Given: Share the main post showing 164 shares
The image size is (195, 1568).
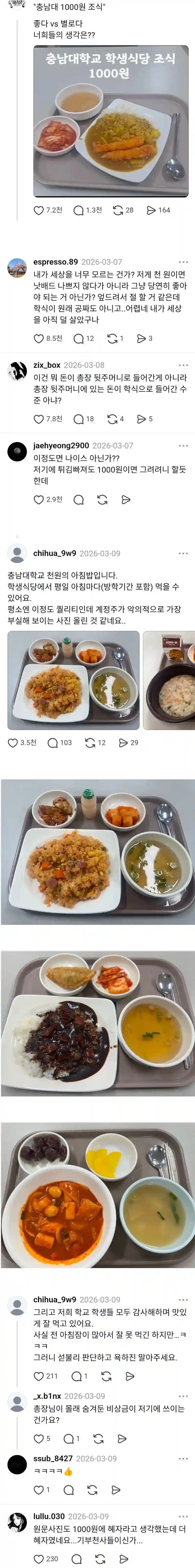Looking at the screenshot, I should pos(151,210).
